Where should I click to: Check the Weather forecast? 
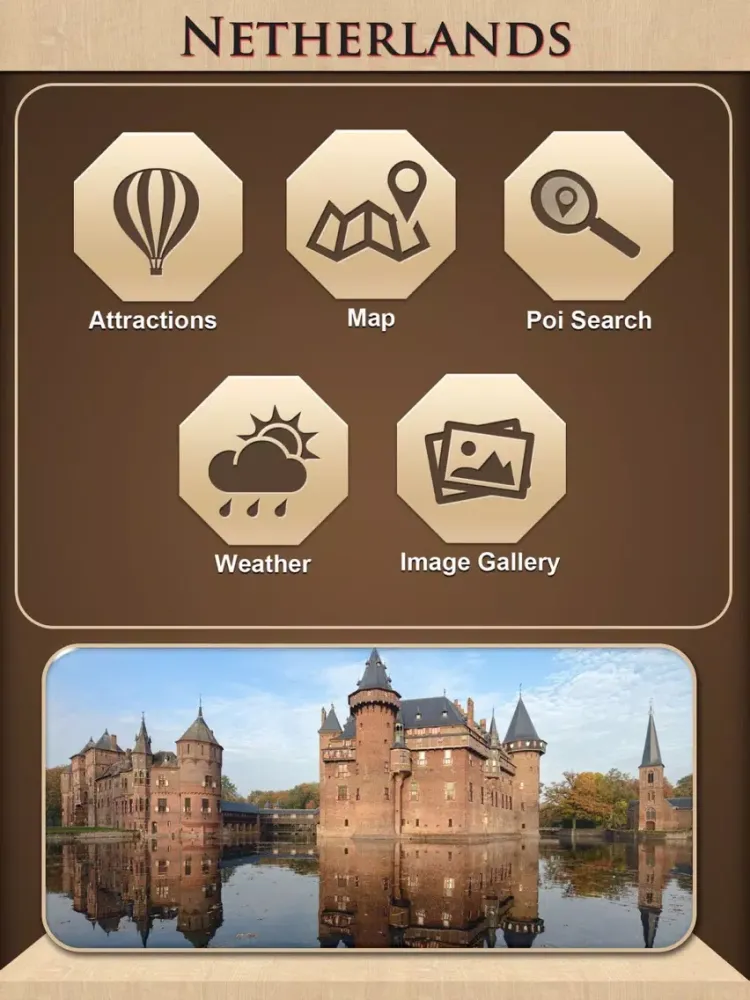pos(263,460)
